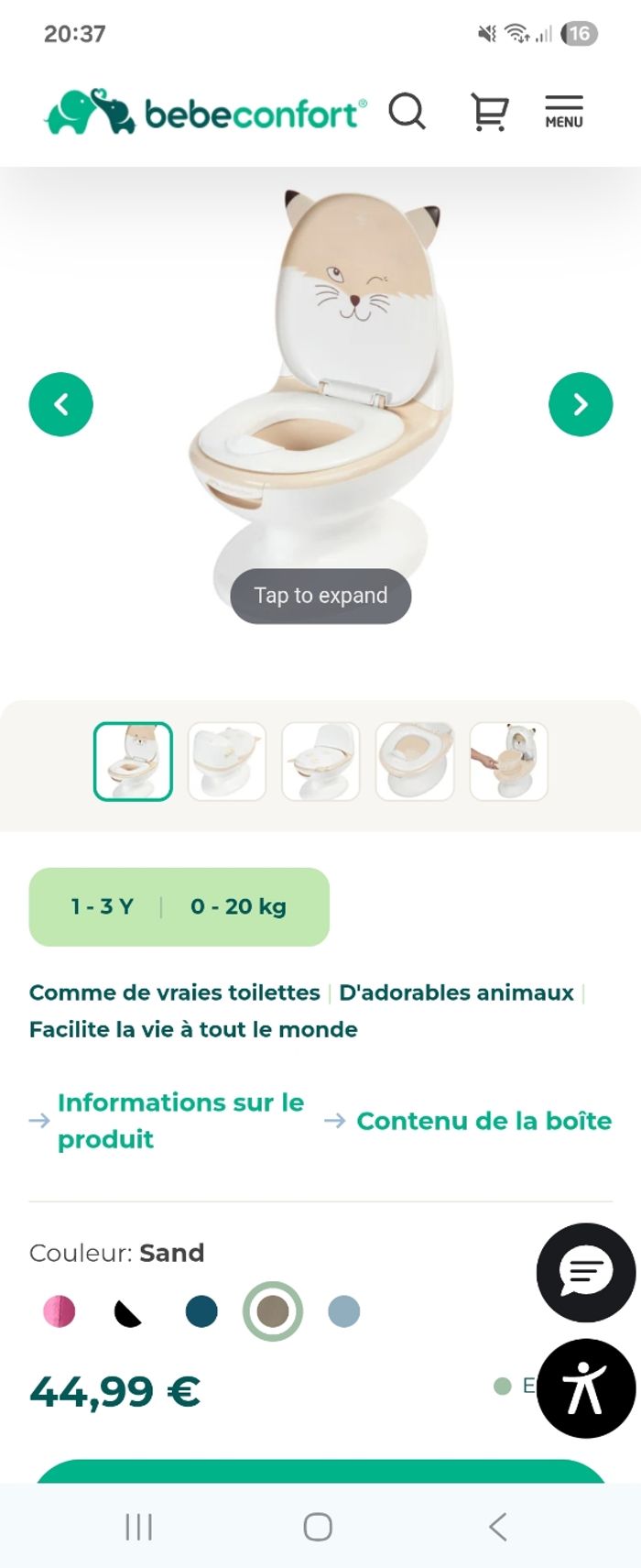Jump to Contenu de la boîte
This screenshot has height=1568, width=641.
(483, 1121)
